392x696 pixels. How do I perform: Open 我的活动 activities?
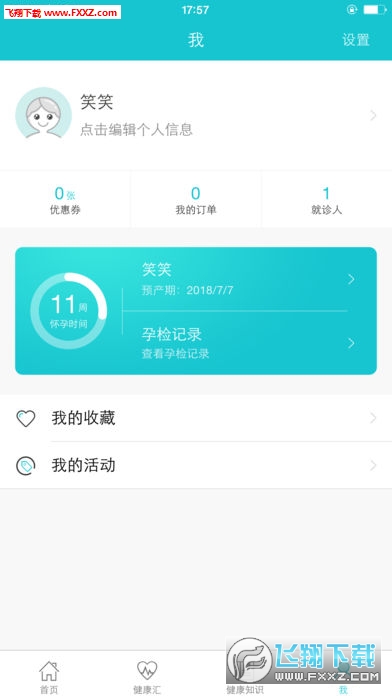click(196, 465)
